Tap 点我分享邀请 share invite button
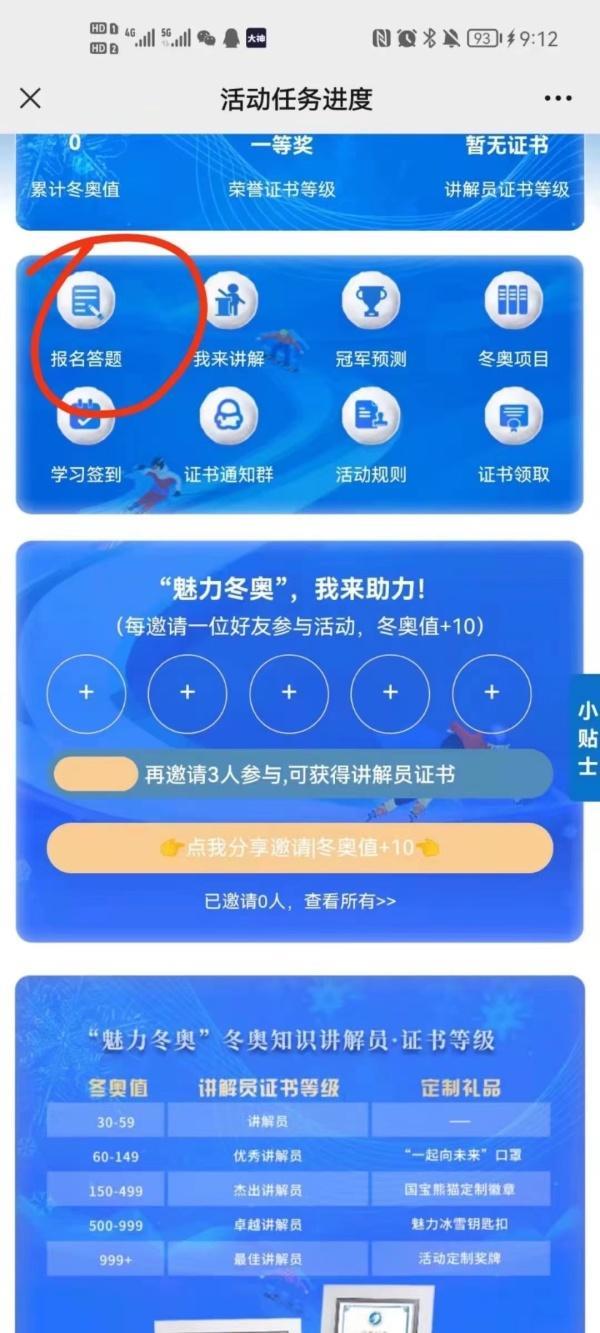600x1333 pixels. pos(299,848)
